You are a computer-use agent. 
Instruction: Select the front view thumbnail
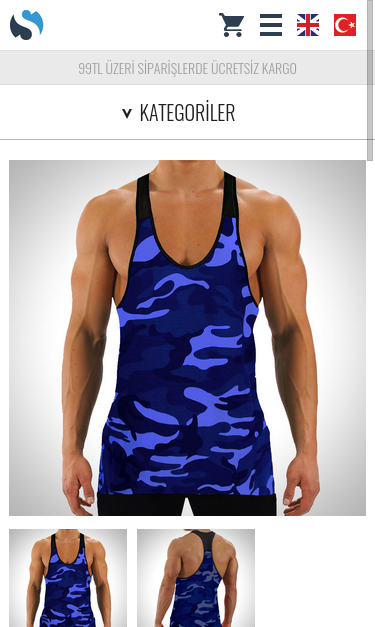click(x=68, y=578)
